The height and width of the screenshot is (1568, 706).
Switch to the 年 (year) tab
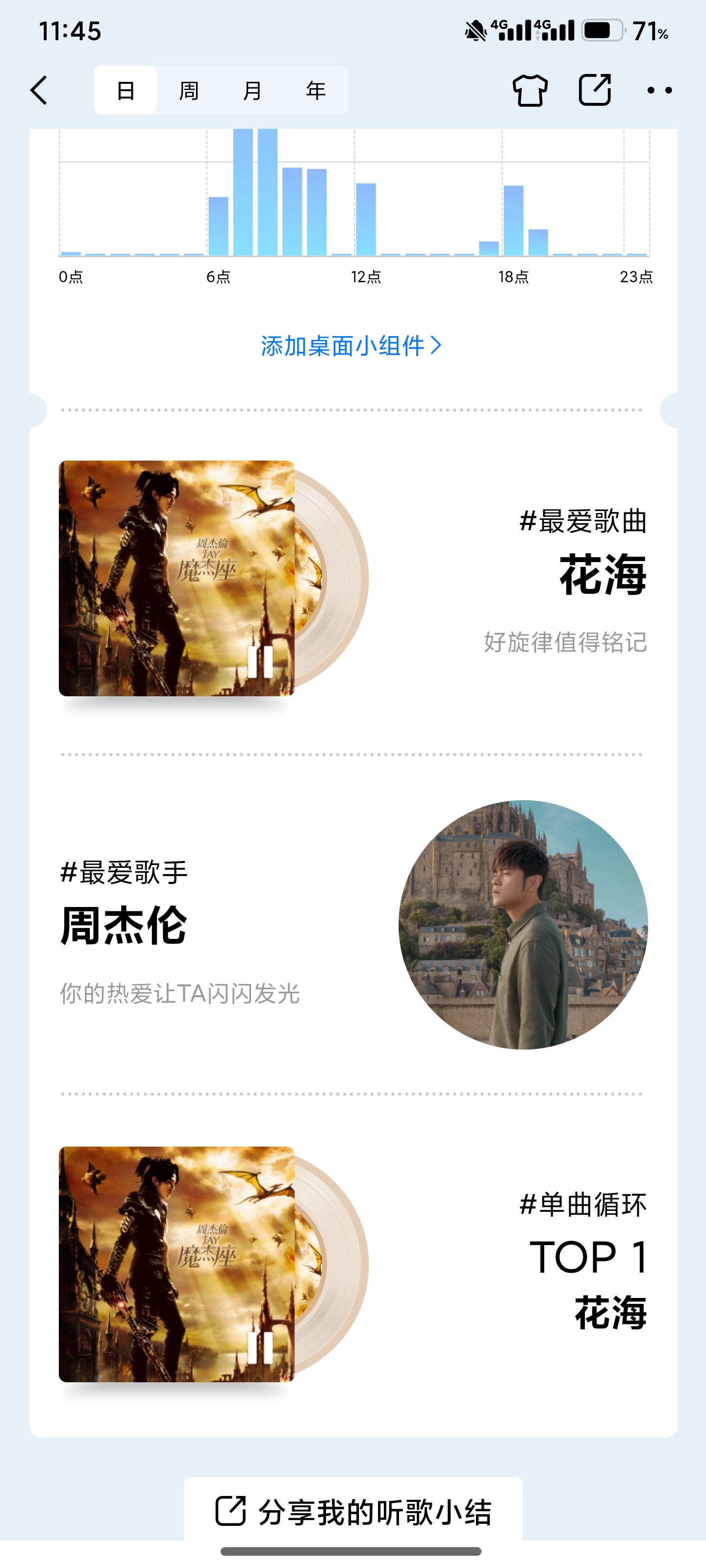316,91
